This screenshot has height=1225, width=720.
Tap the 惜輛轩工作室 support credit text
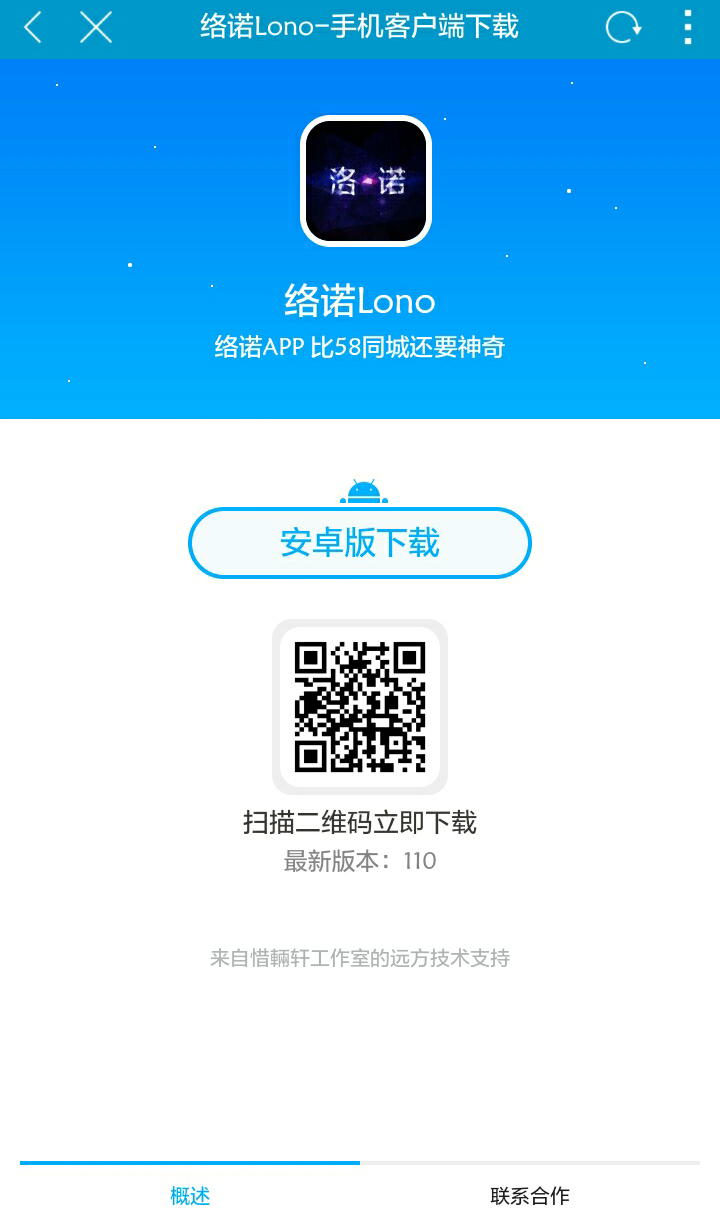[360, 958]
